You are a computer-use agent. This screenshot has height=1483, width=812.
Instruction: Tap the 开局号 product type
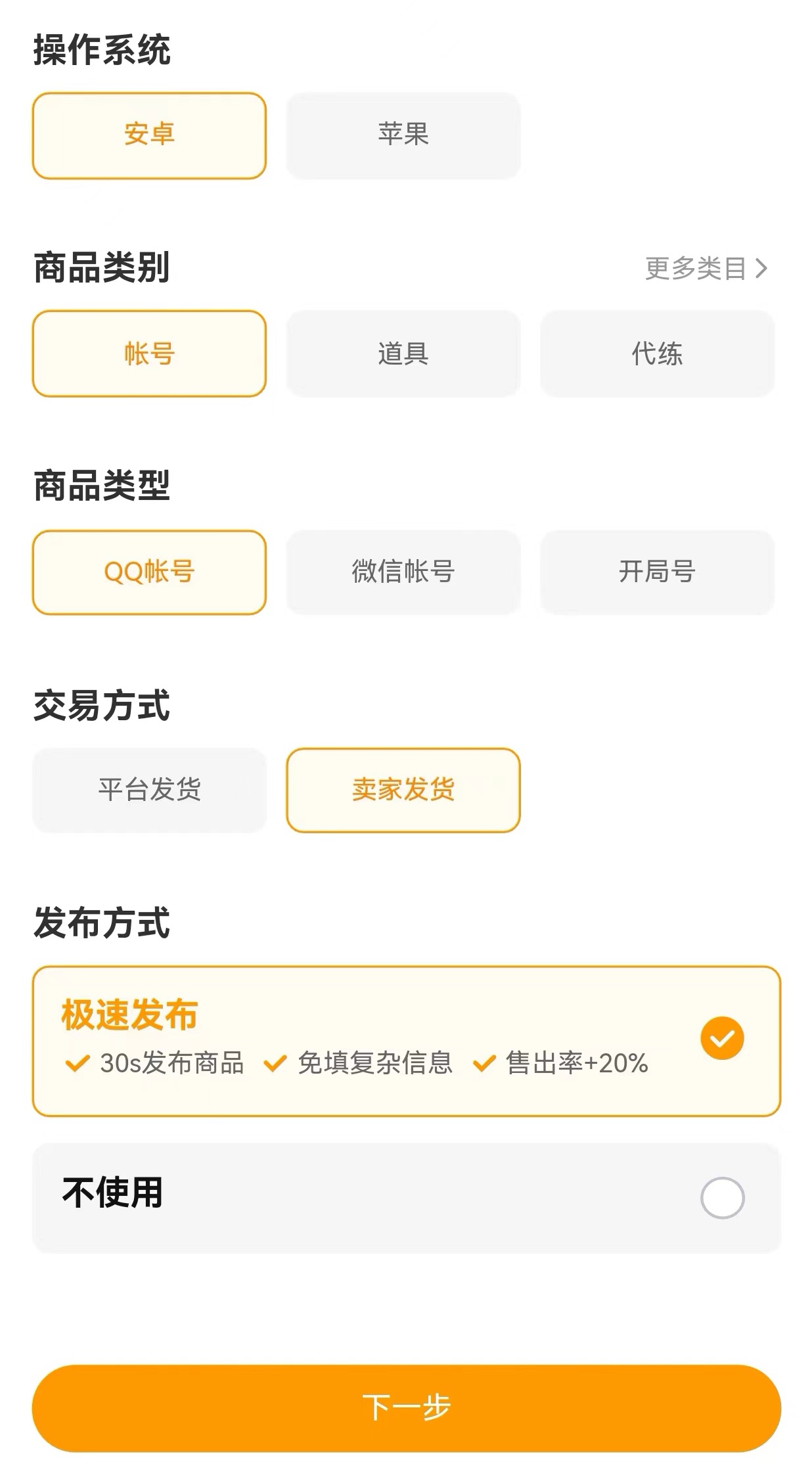click(x=657, y=572)
